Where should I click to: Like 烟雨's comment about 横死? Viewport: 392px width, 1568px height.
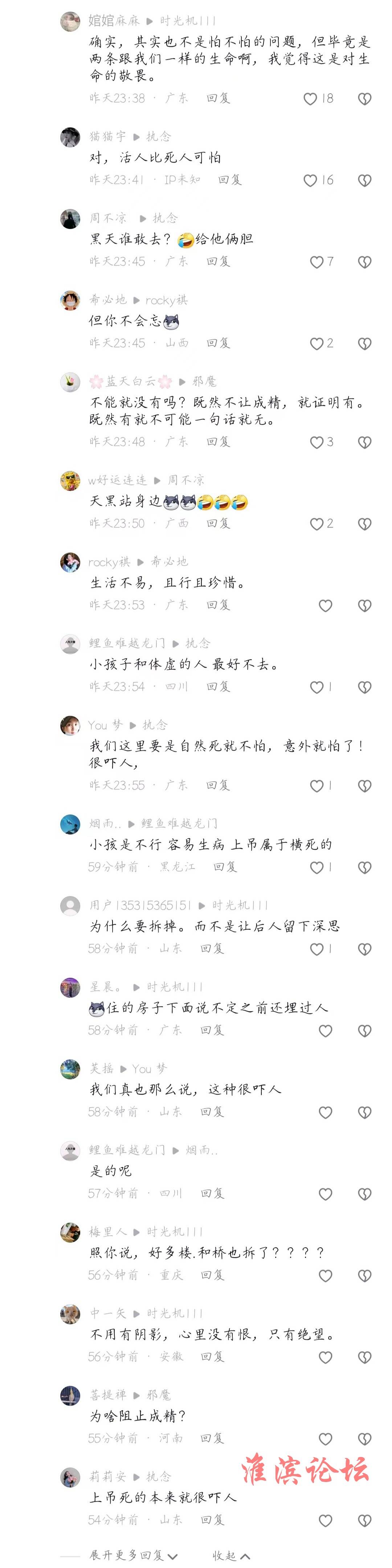click(317, 867)
